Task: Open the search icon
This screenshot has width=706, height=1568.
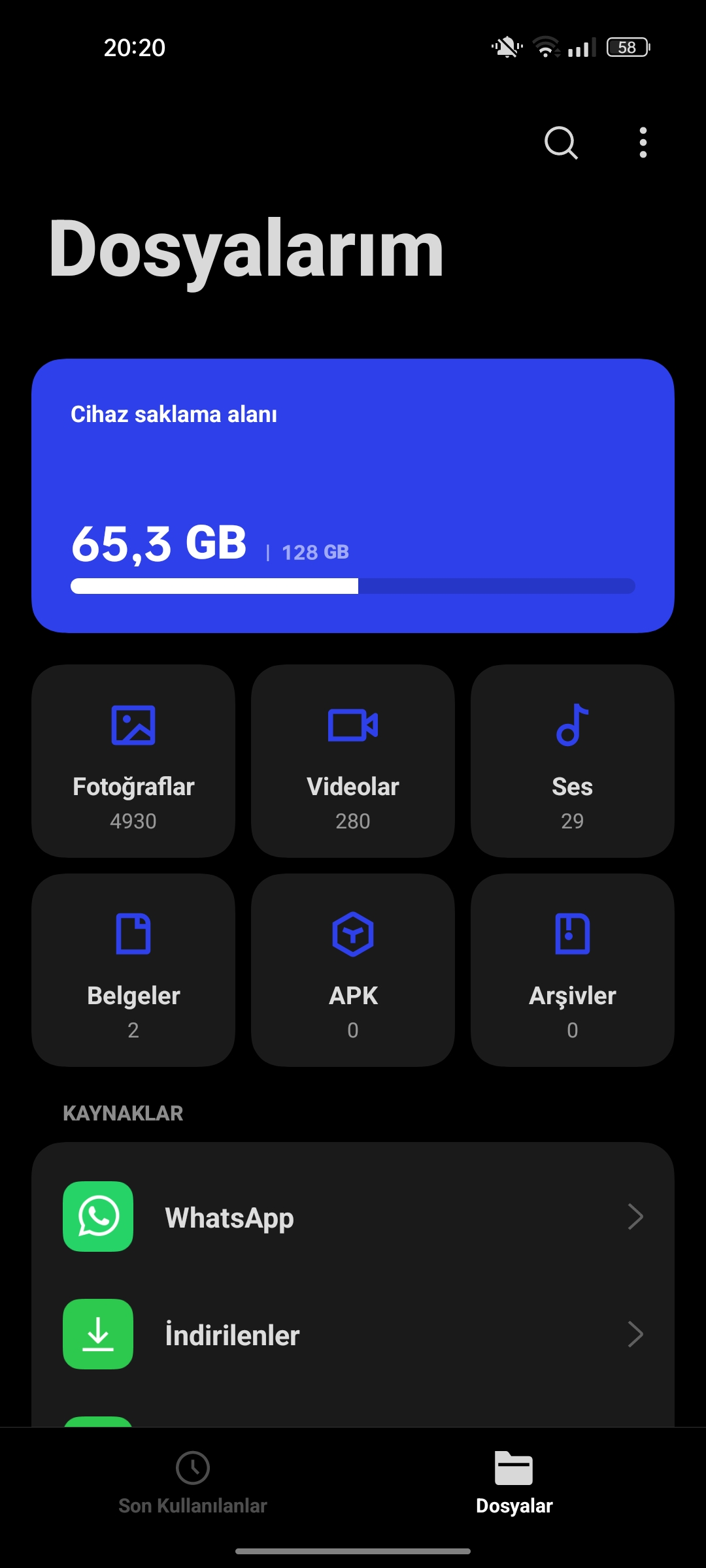Action: [x=561, y=142]
